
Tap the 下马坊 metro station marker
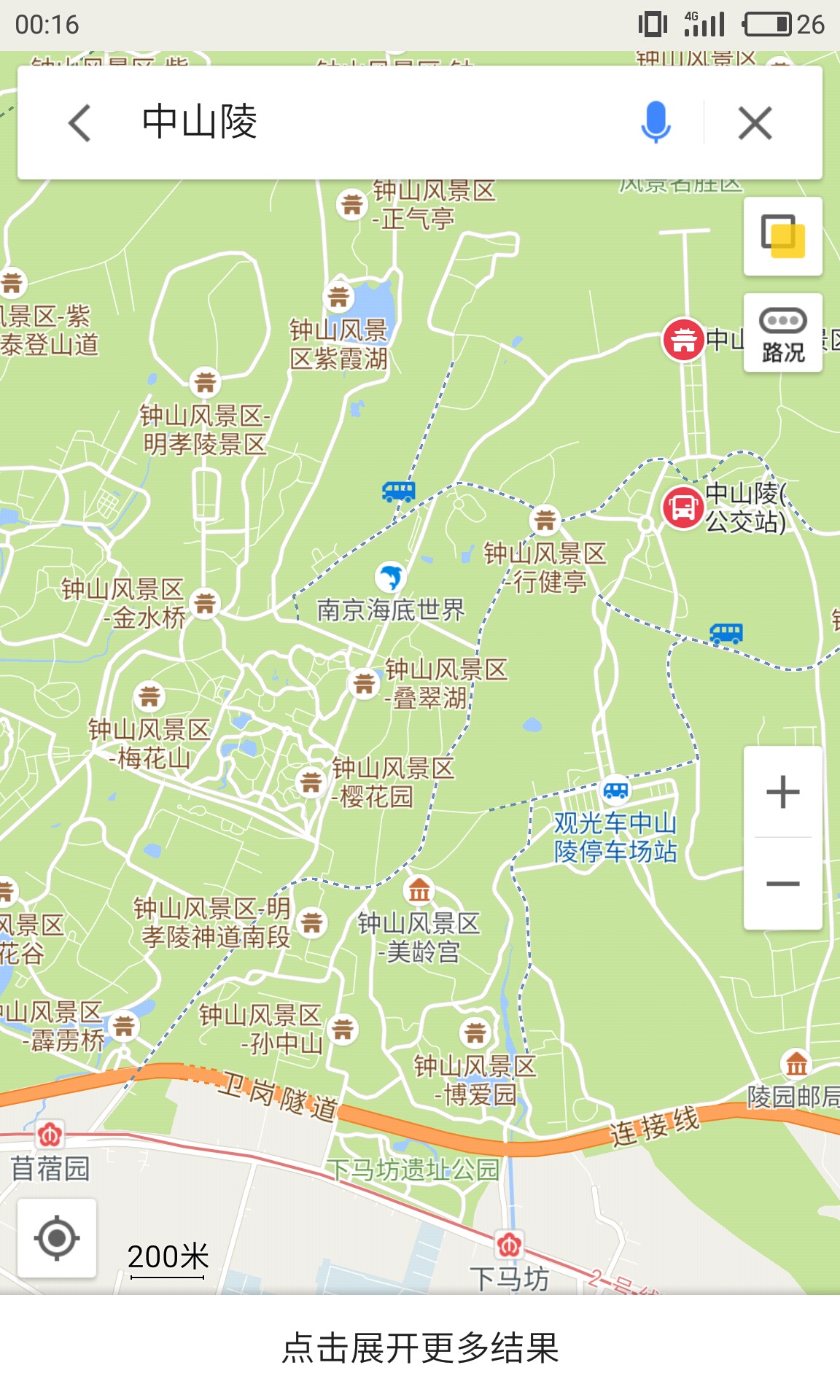(509, 1245)
